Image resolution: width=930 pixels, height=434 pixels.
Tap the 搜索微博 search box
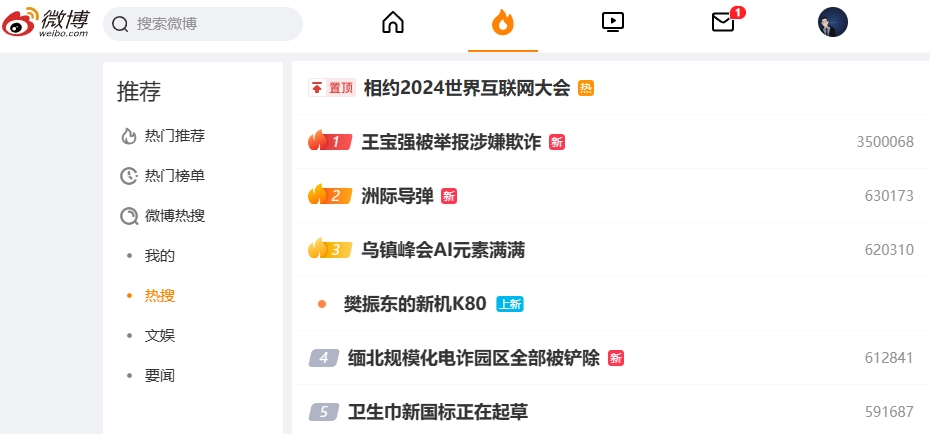click(x=203, y=24)
